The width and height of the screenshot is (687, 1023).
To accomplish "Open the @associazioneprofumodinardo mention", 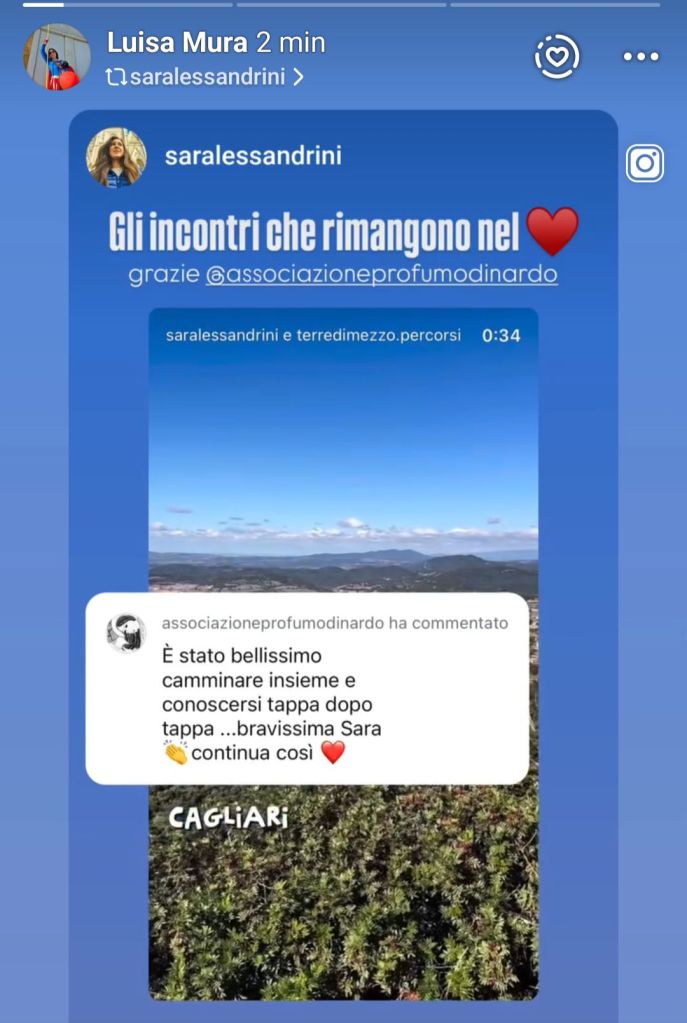I will (381, 274).
